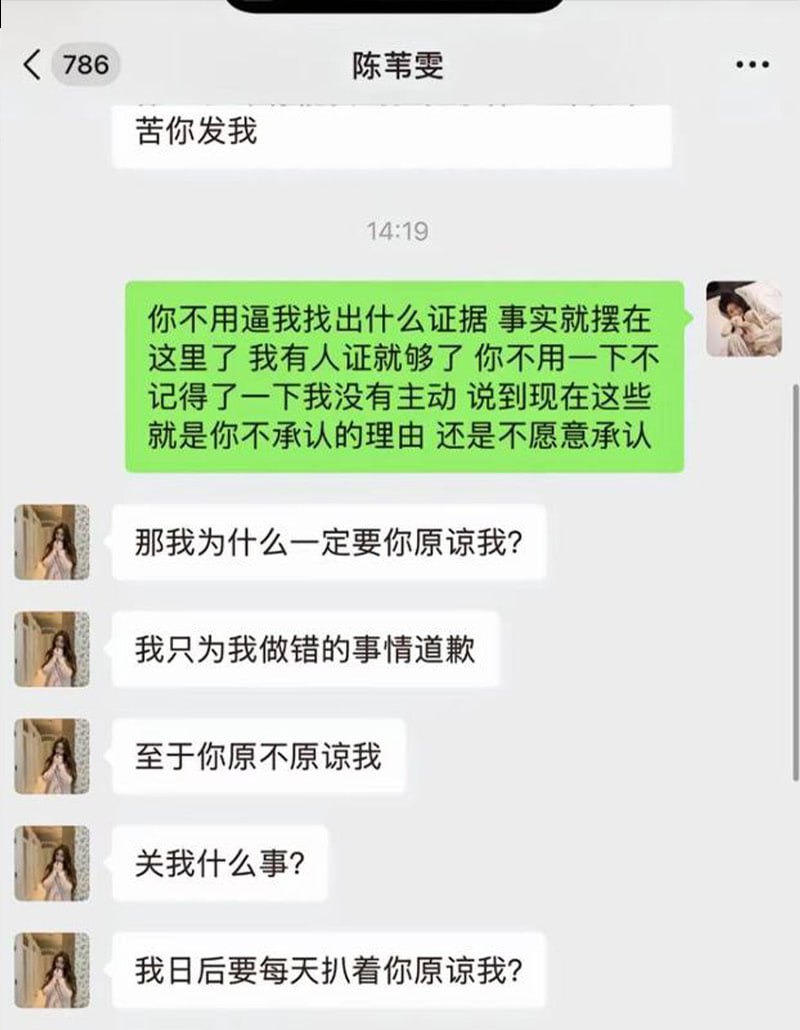Tap the avatar beside "至于你原不原谅我"
800x1030 pixels.
pyautogui.click(x=52, y=755)
